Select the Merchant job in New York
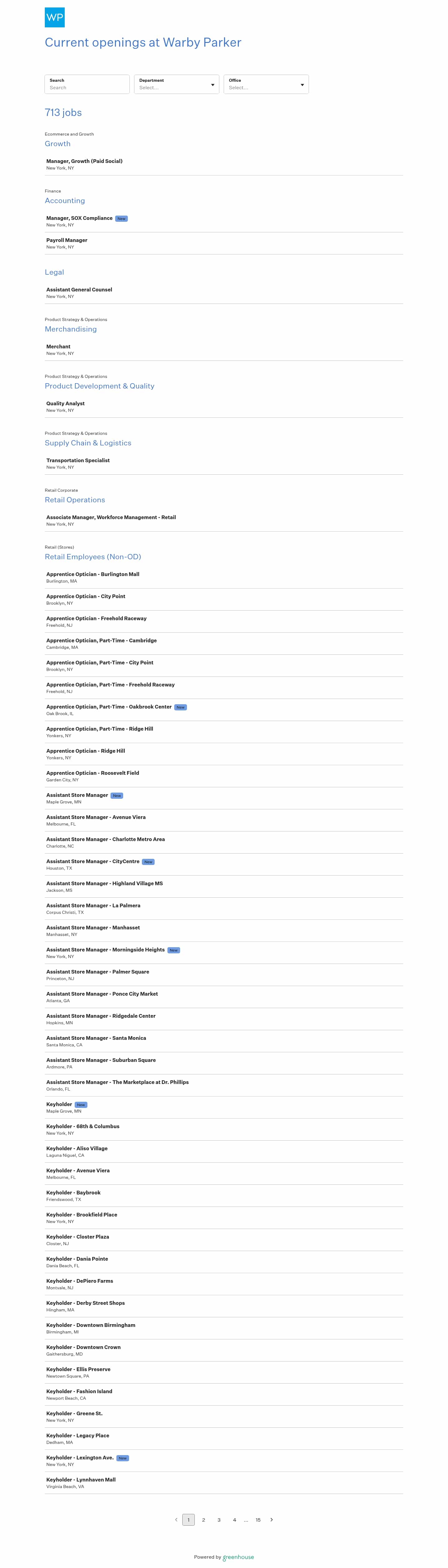The width and height of the screenshot is (448, 1568). (58, 346)
